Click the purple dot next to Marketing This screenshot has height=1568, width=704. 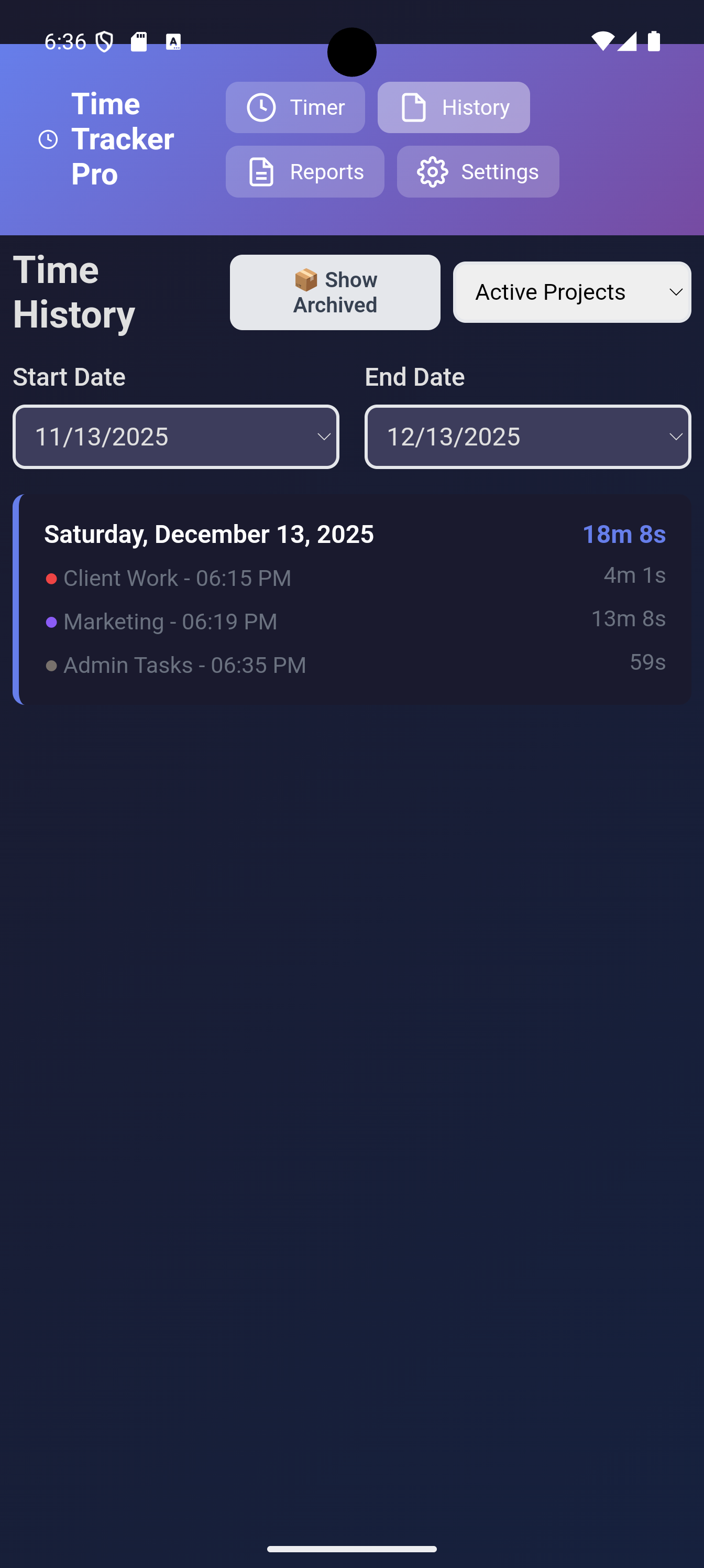coord(52,622)
